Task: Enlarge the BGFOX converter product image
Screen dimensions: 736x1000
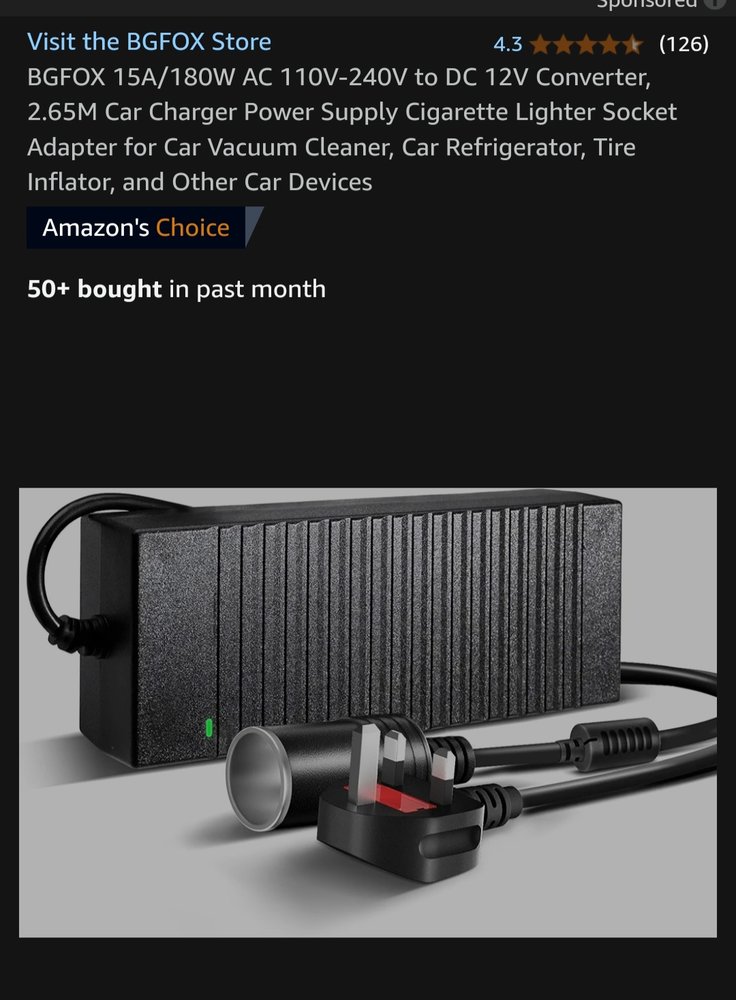Action: click(x=368, y=712)
